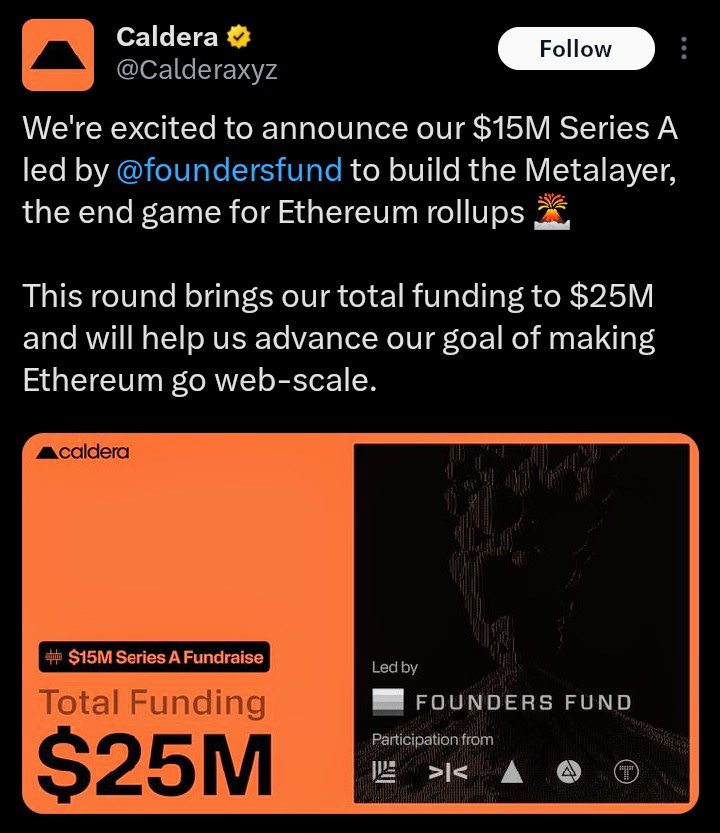Image resolution: width=720 pixels, height=833 pixels.
Task: Follow the Caldera account
Action: 575,48
